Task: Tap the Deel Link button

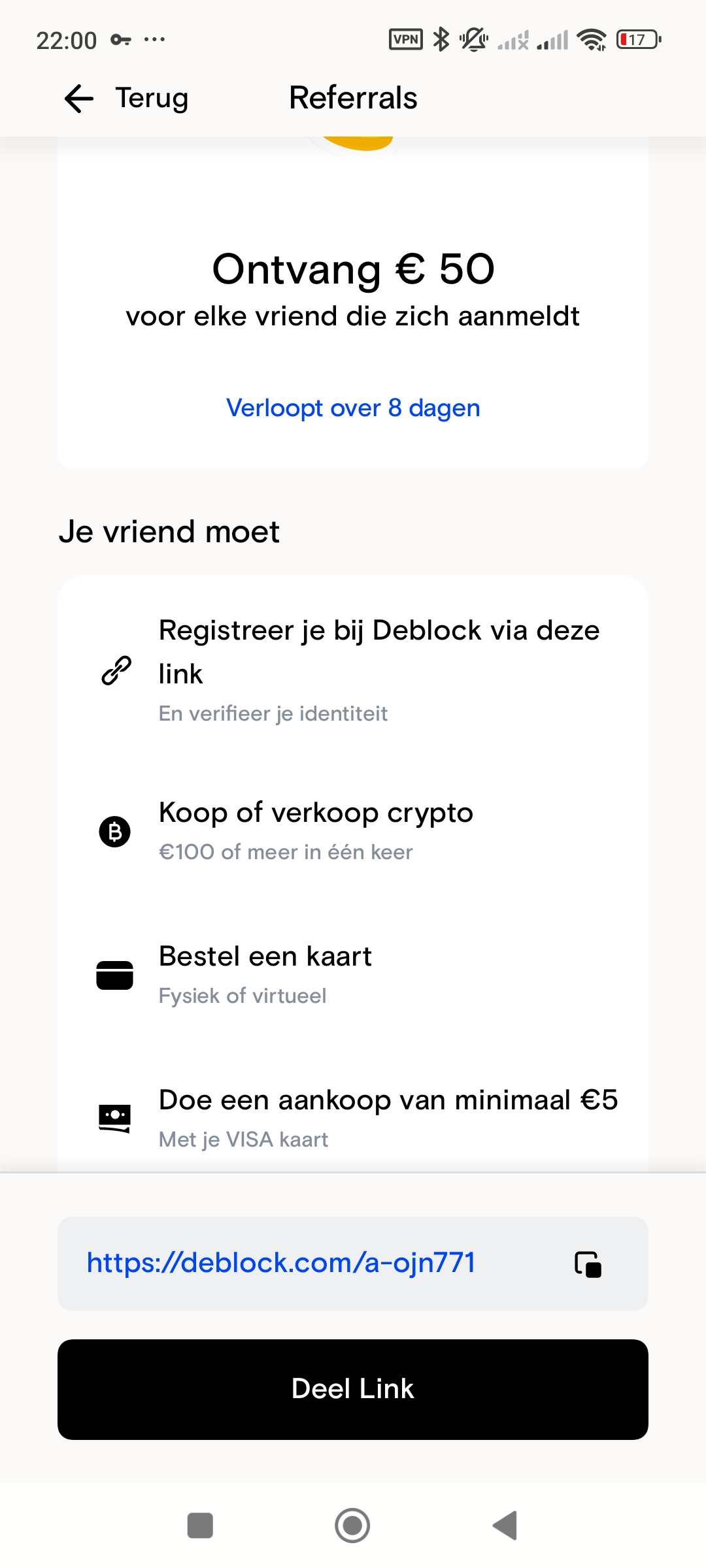Action: pos(353,1389)
